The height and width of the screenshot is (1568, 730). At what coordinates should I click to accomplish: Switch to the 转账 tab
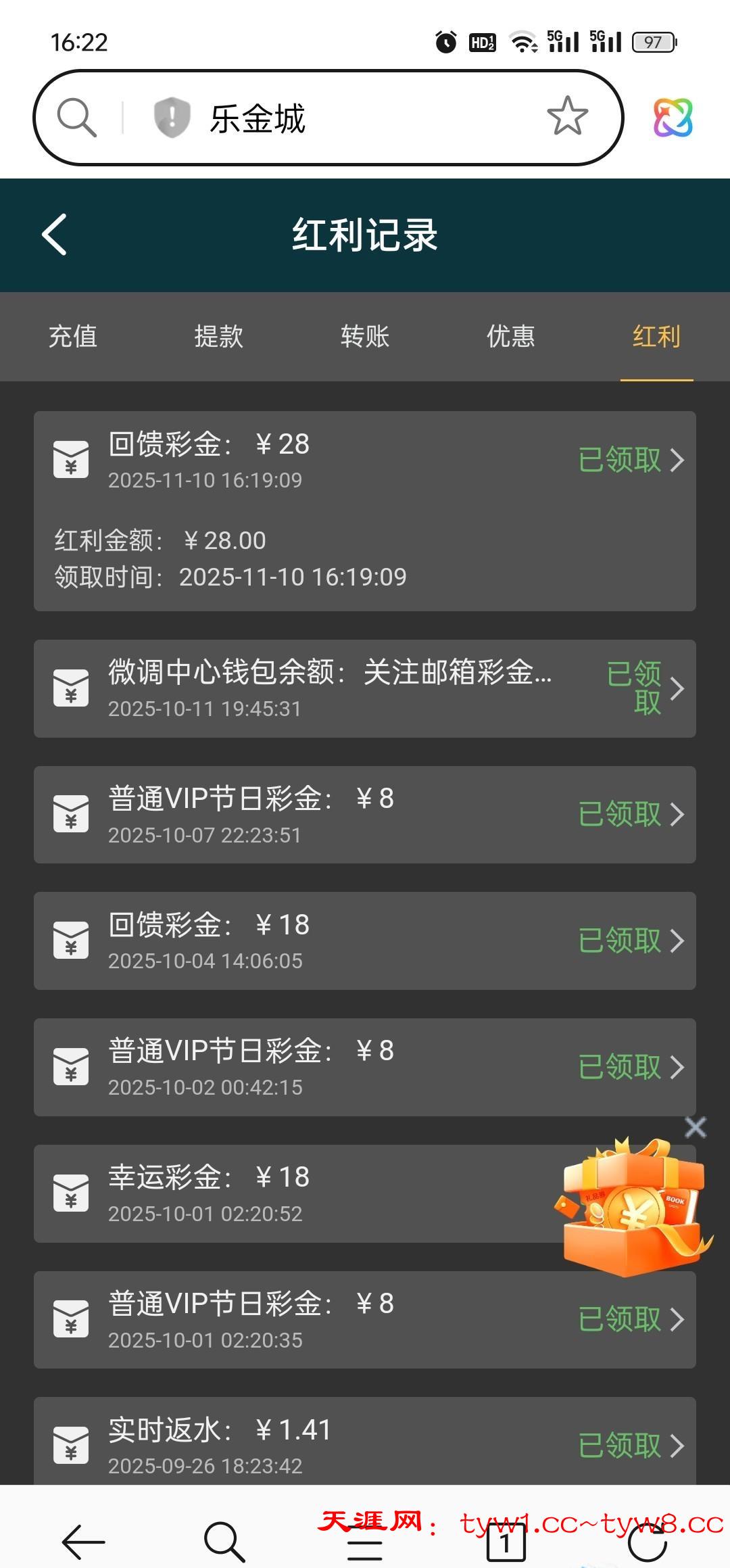pos(364,336)
